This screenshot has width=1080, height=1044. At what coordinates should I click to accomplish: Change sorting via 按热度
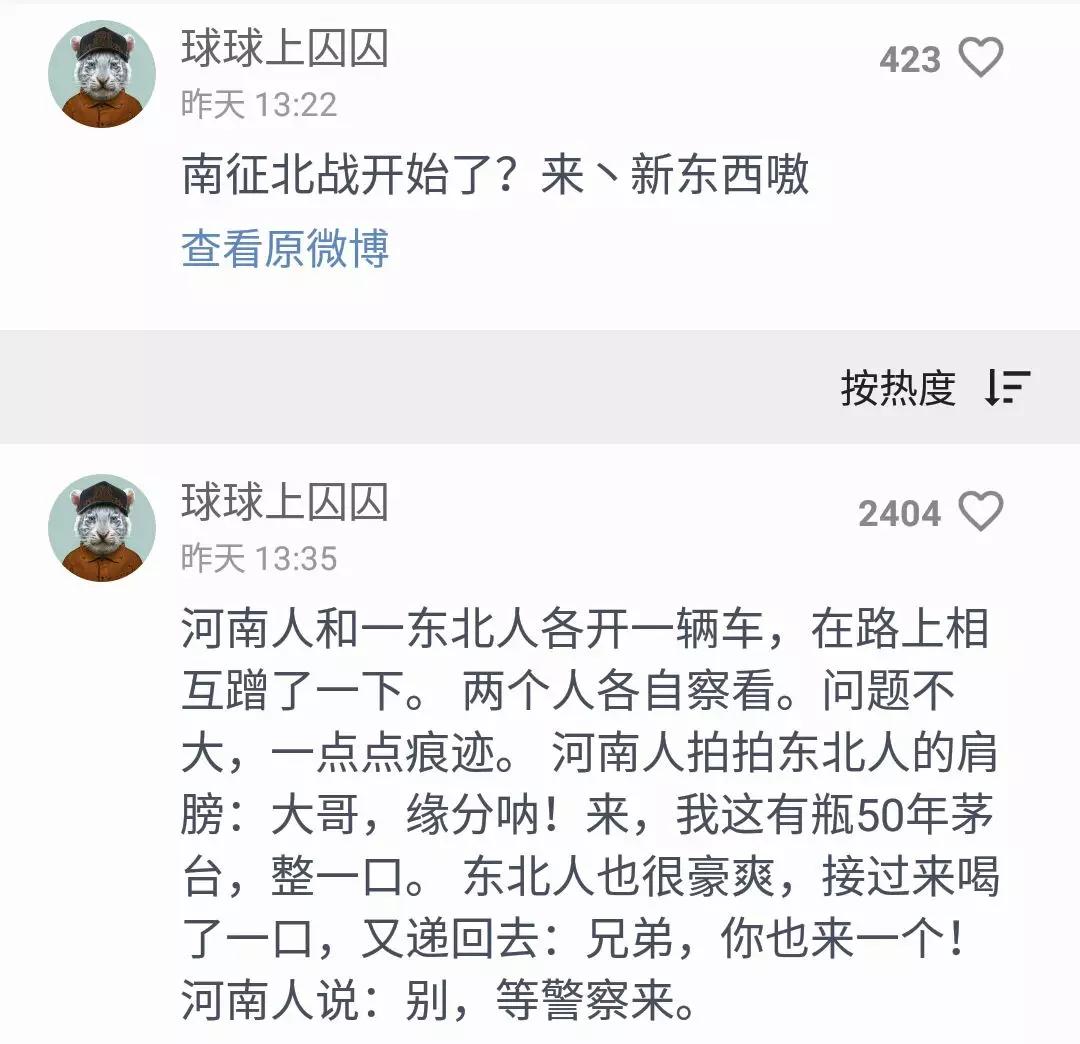point(934,387)
